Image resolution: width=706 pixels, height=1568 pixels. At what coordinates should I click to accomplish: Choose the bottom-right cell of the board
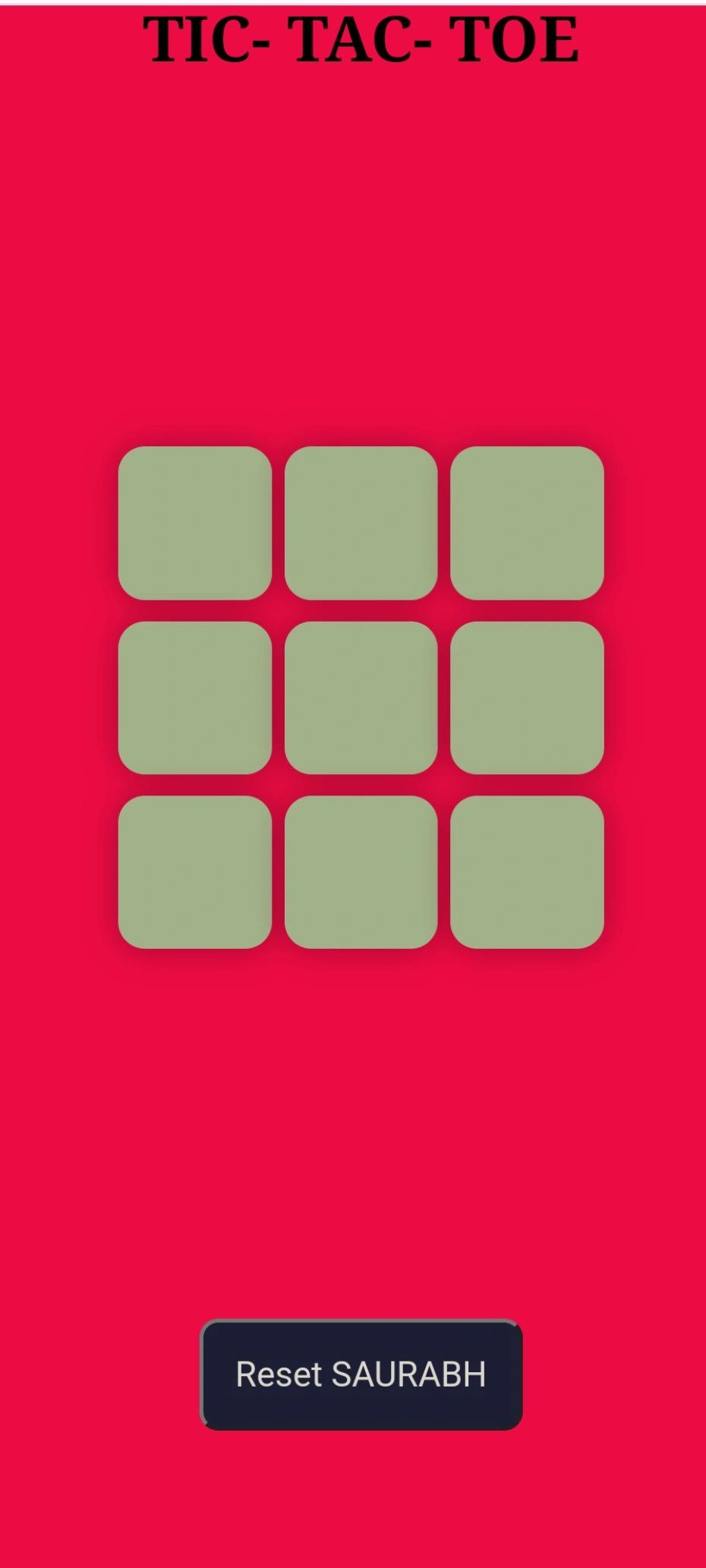pyautogui.click(x=527, y=872)
